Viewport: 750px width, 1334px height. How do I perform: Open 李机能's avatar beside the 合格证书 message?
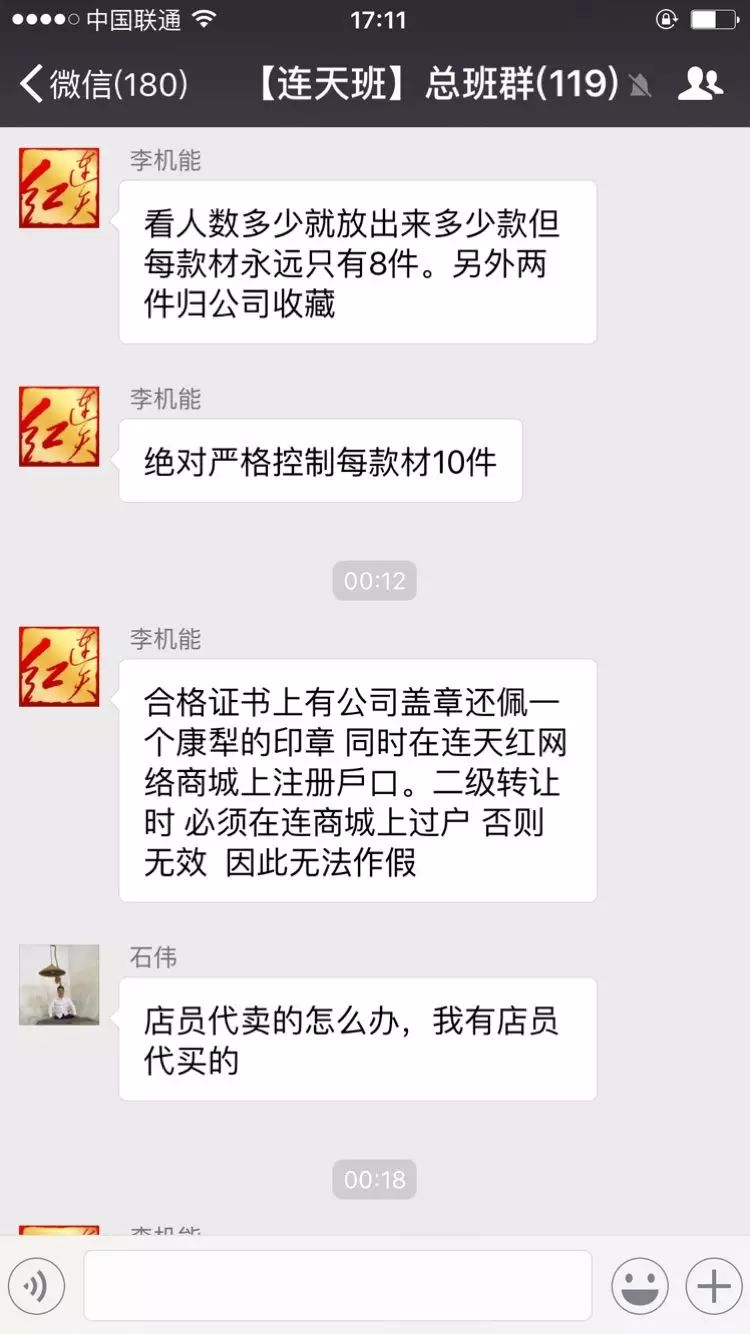(59, 666)
